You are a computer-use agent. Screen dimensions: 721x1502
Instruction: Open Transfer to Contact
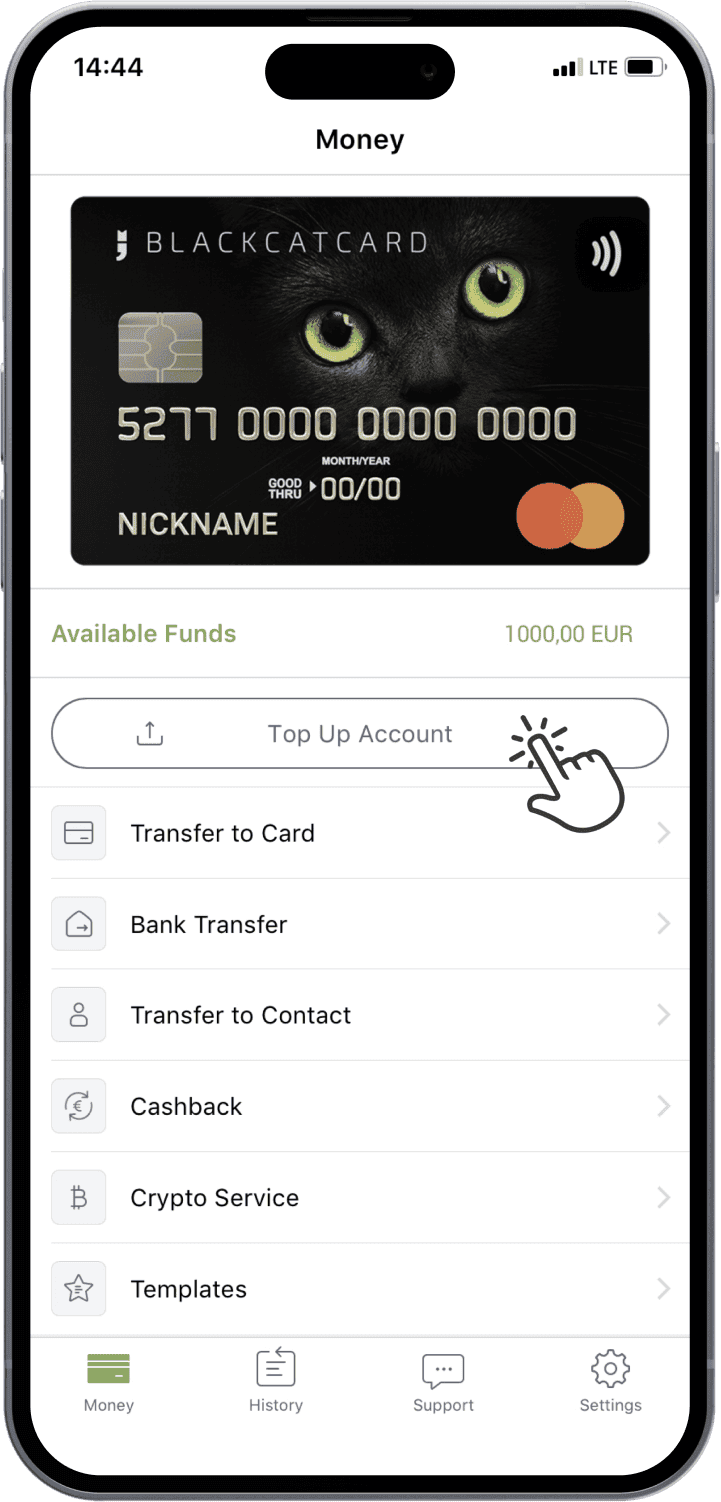coord(360,1015)
